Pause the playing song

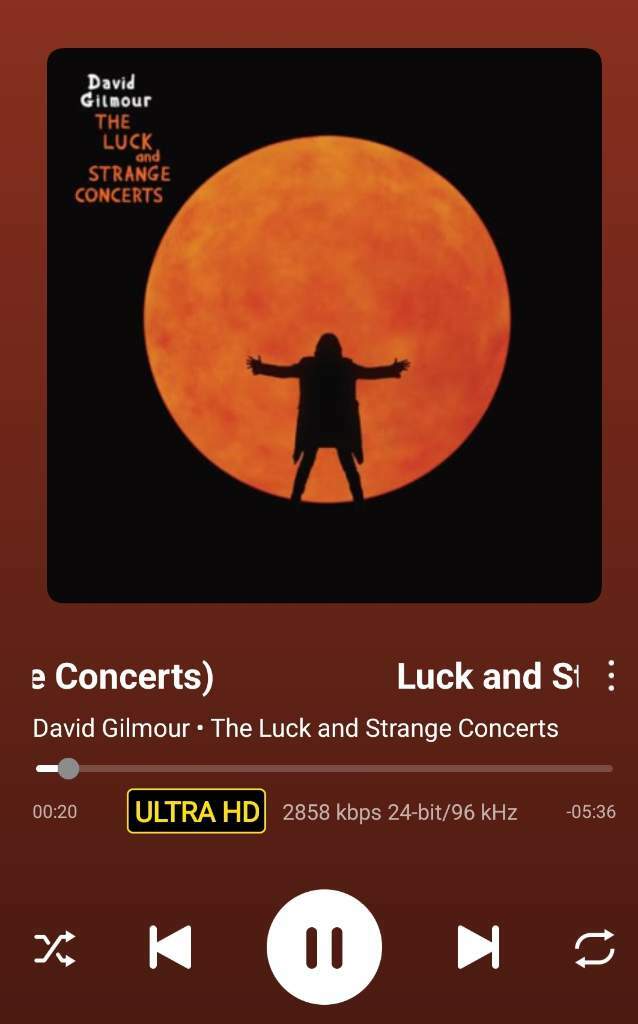pos(324,946)
